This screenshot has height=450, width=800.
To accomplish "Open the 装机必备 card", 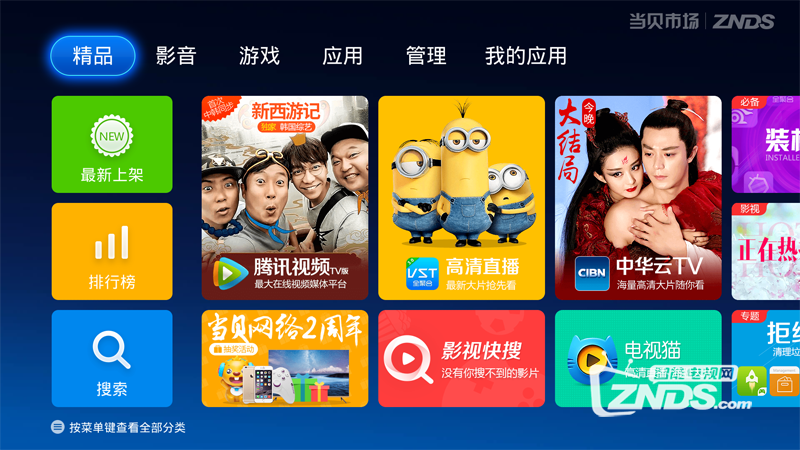I will point(767,144).
